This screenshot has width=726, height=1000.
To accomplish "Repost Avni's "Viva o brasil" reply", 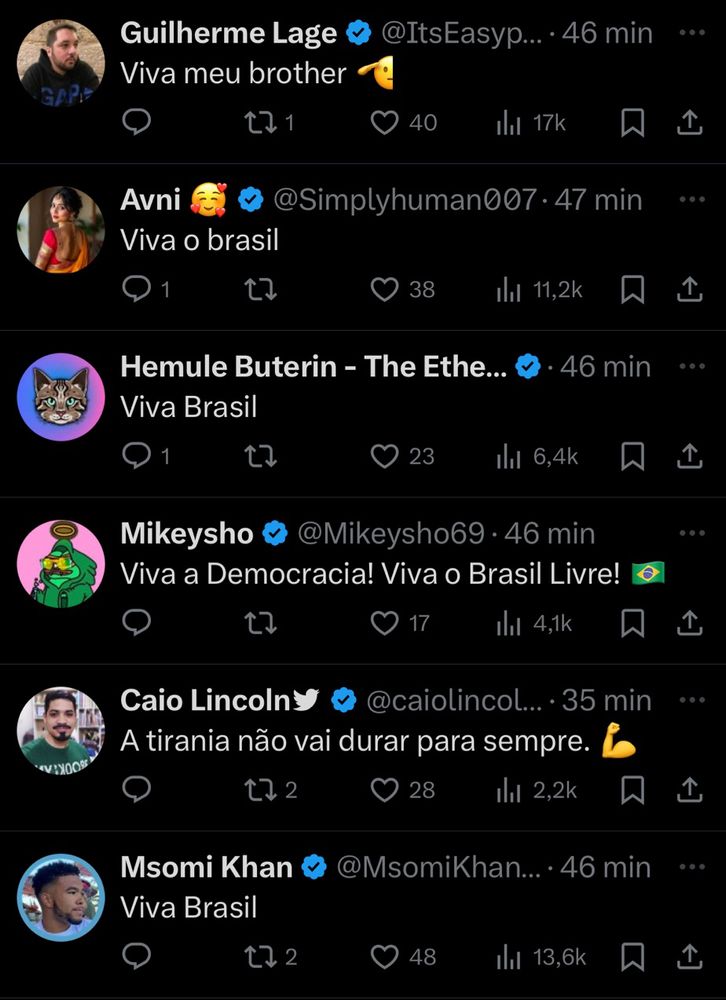I will (260, 290).
